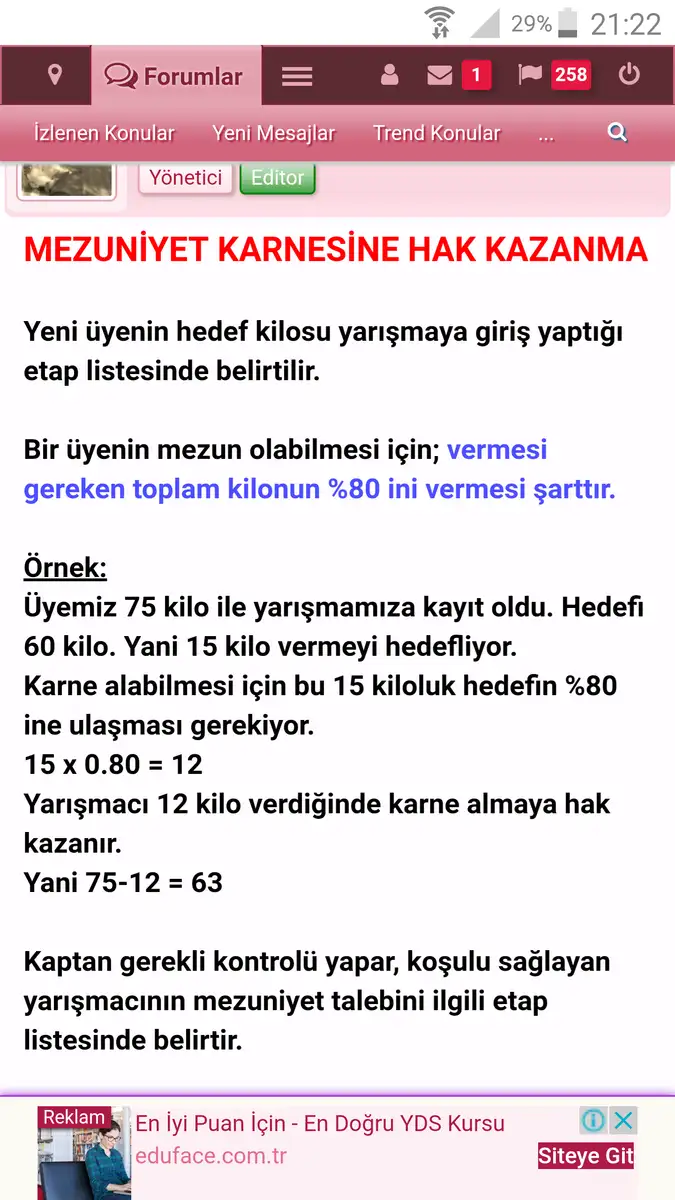The height and width of the screenshot is (1200, 675).
Task: Open Yeni Mesajlar
Action: click(x=273, y=133)
